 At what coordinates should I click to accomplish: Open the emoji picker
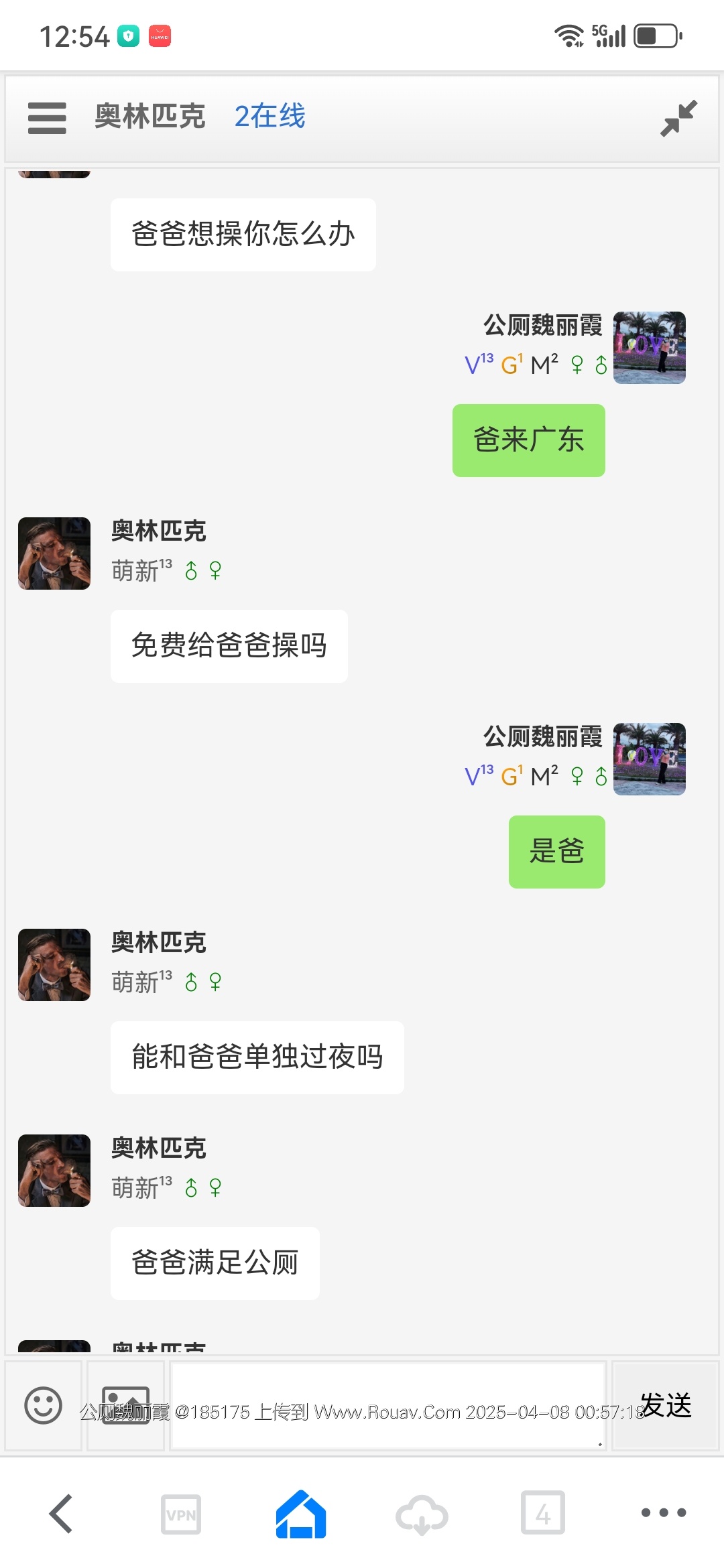tap(43, 1405)
